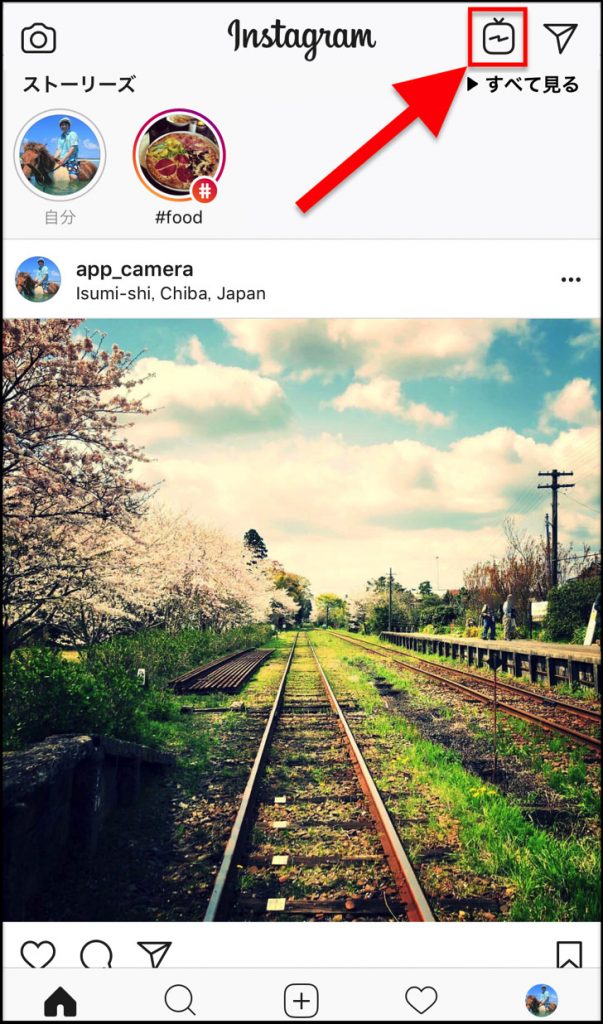This screenshot has width=603, height=1024.
Task: Switch to the Search tab
Action: (180, 1000)
